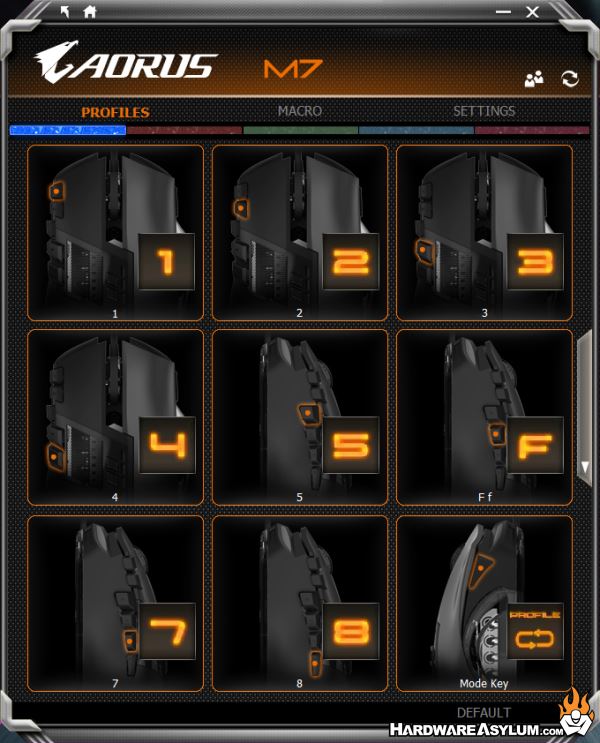Viewport: 600px width, 743px height.
Task: Open button 3 assignment tile
Action: pos(485,232)
